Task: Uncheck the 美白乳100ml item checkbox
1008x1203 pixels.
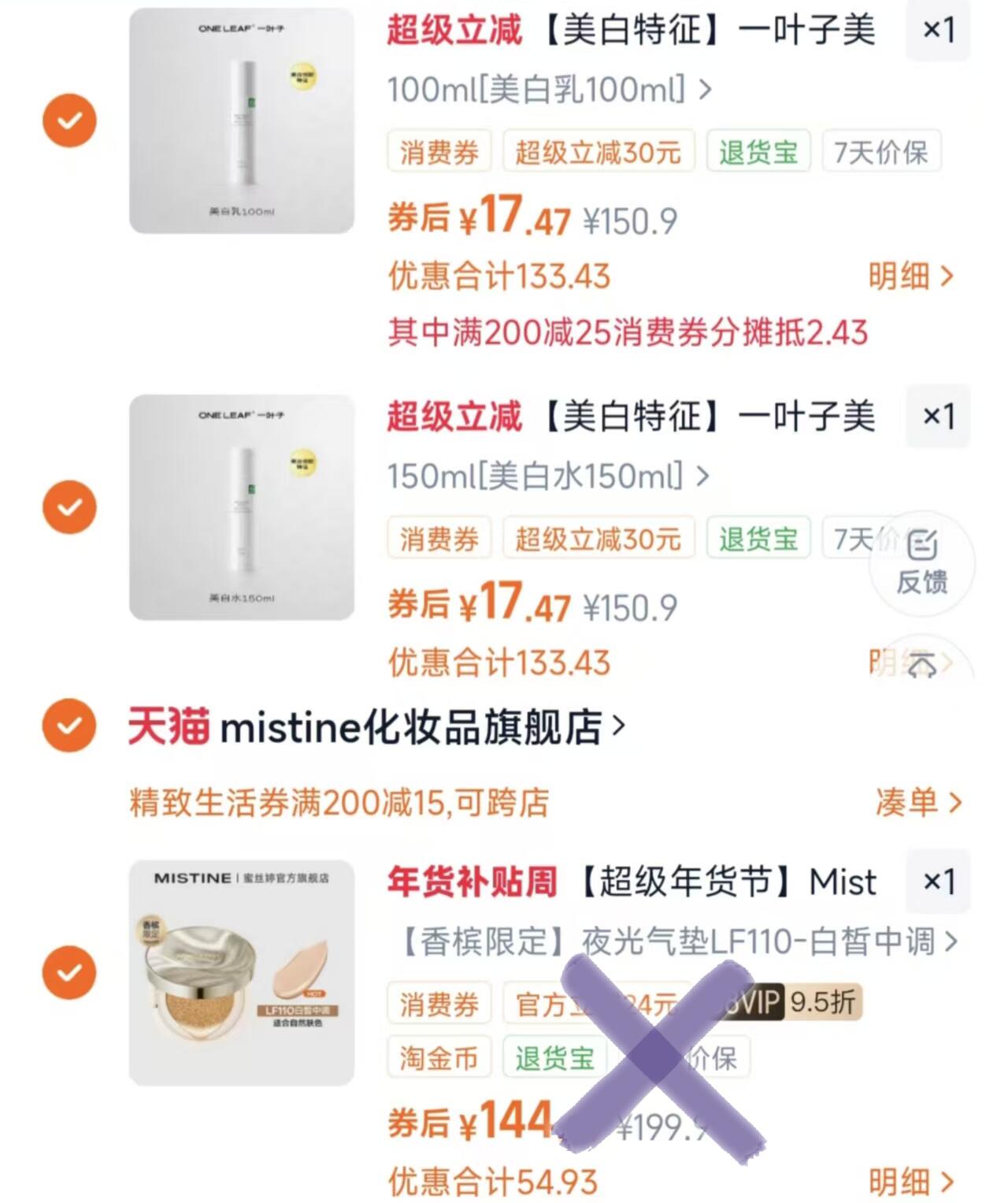Action: [x=69, y=121]
